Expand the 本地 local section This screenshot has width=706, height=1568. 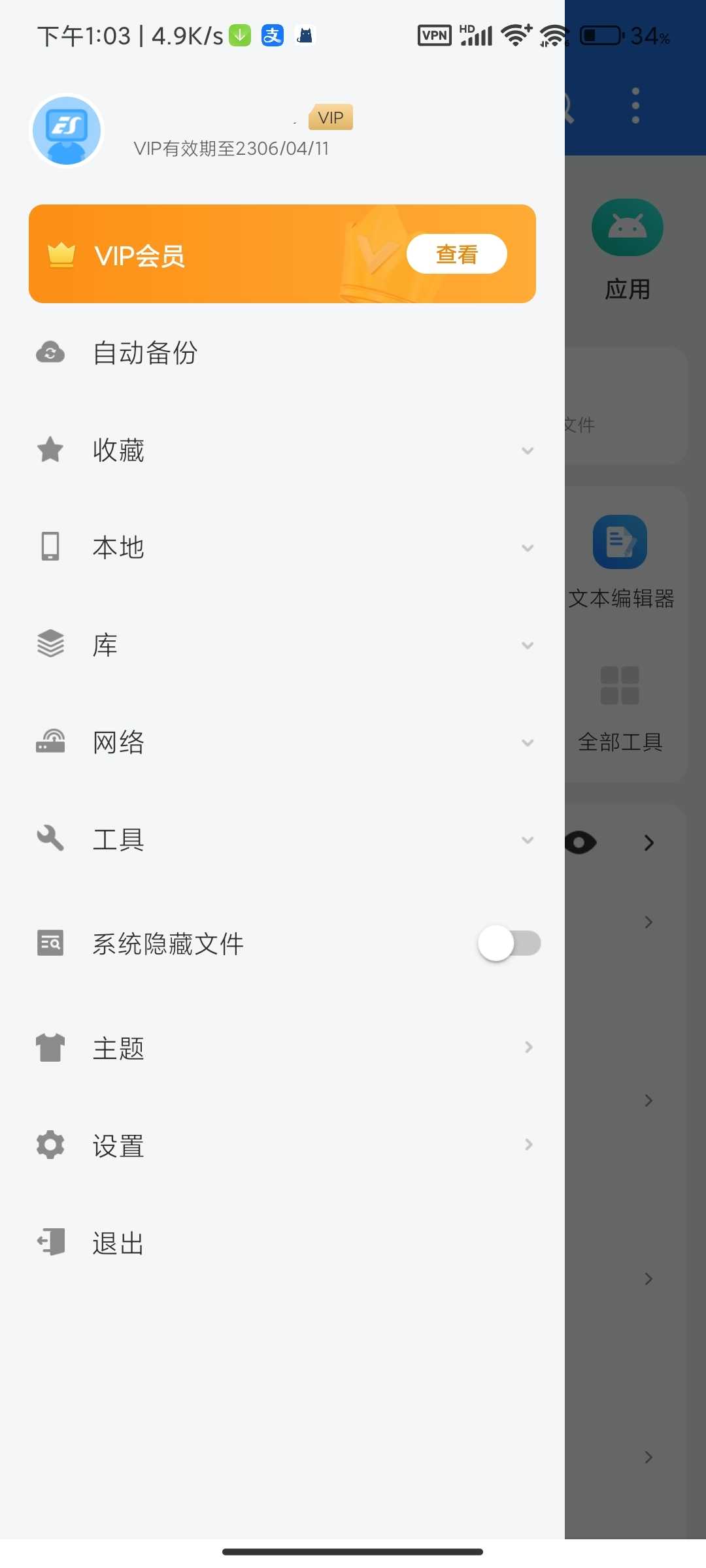coord(527,547)
